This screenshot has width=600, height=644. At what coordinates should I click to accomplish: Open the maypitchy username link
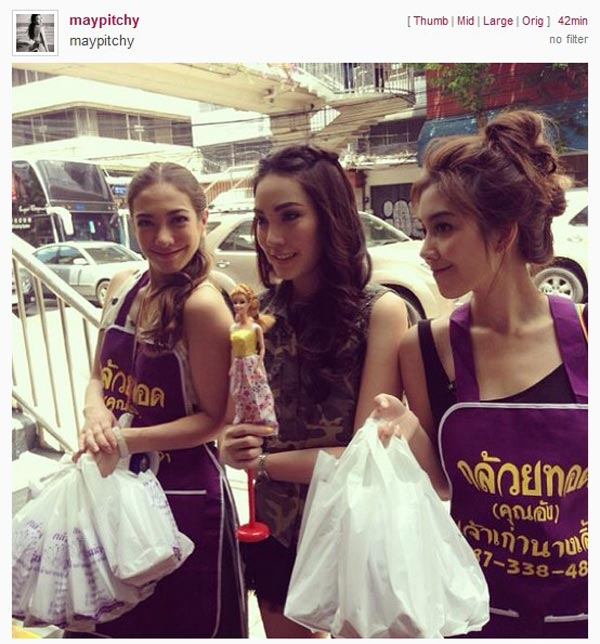click(x=104, y=20)
